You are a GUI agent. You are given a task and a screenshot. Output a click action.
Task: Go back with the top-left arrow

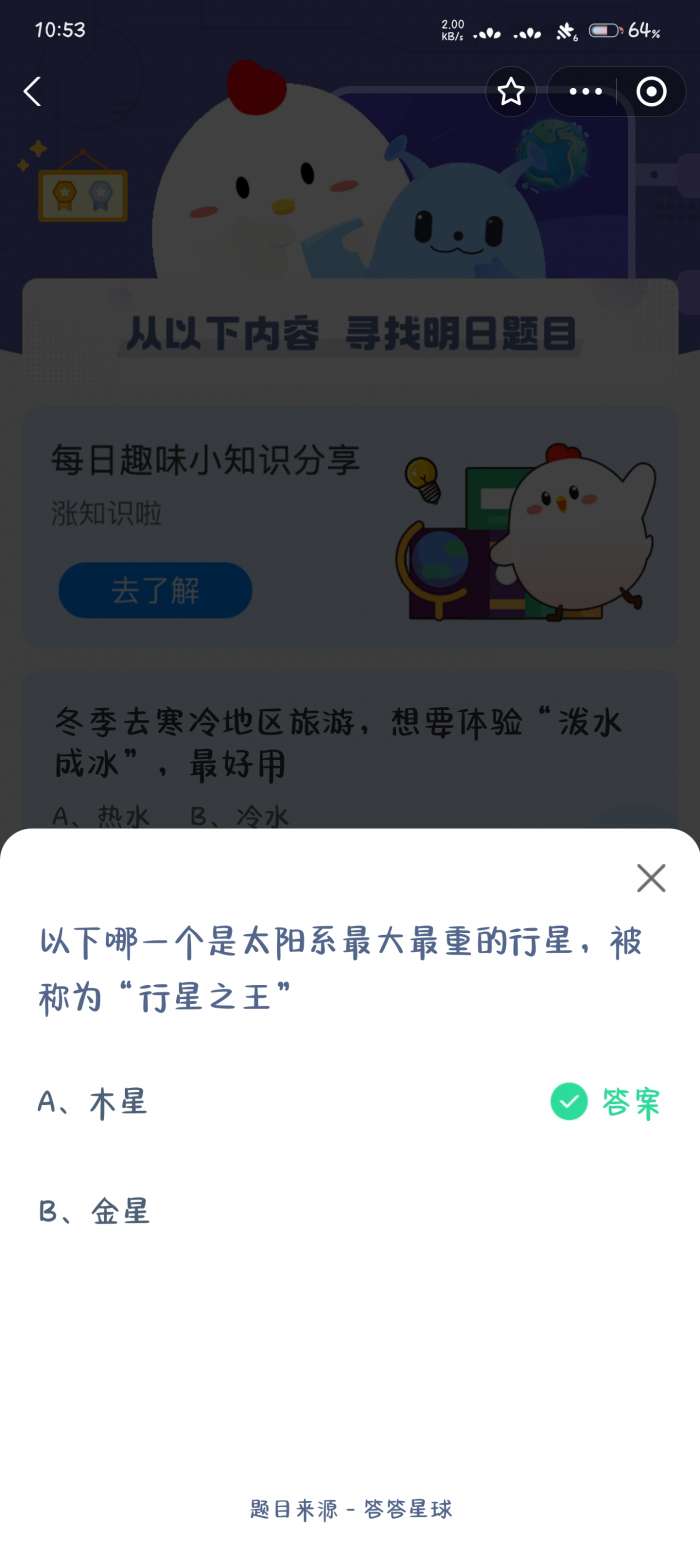click(x=33, y=92)
